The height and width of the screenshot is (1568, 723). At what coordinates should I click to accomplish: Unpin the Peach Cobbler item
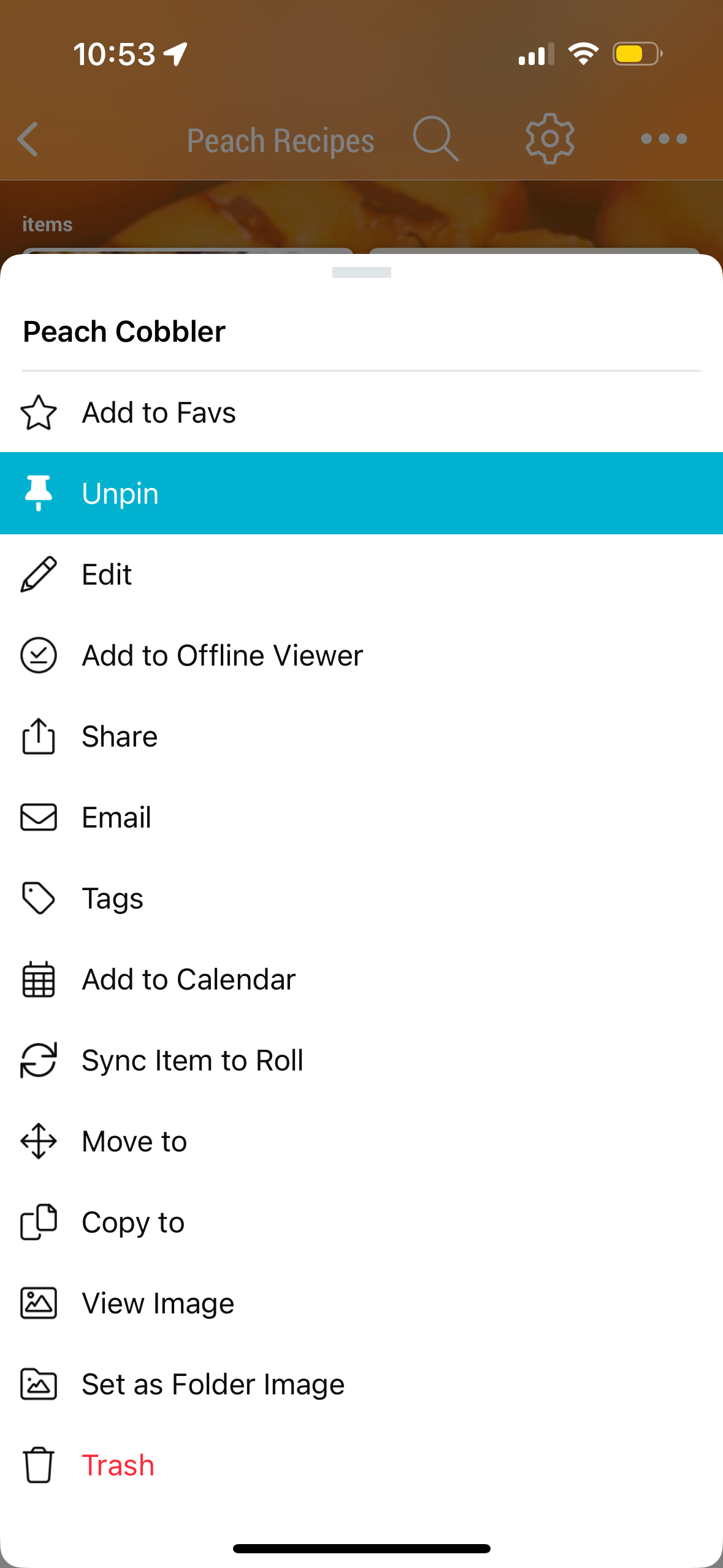361,493
